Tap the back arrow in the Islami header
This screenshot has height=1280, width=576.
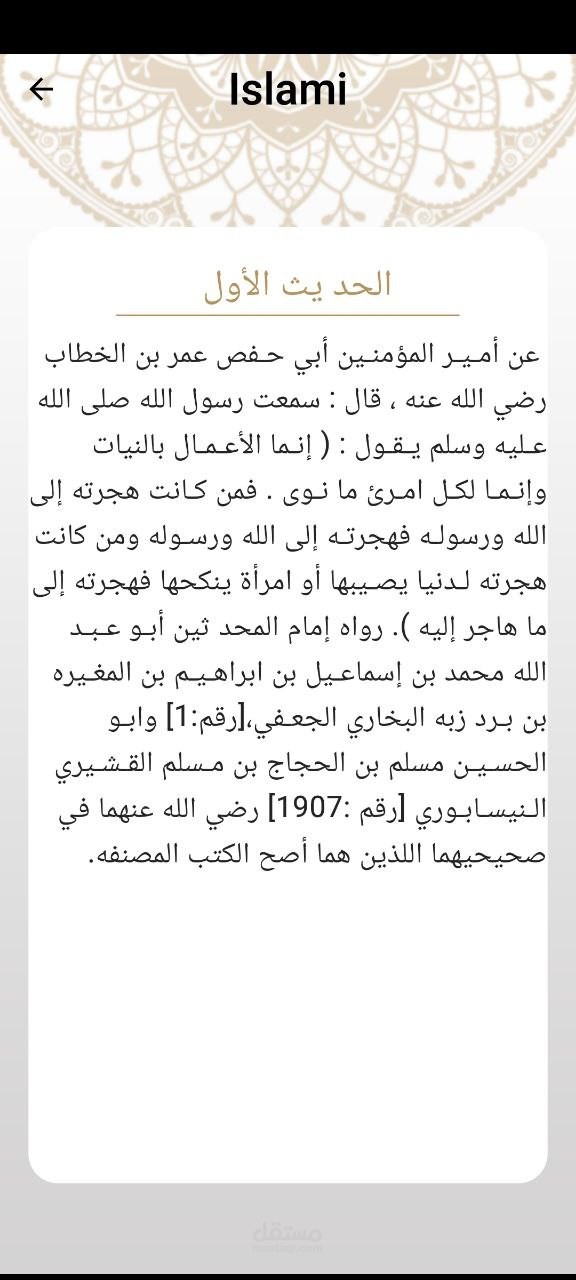click(x=40, y=90)
